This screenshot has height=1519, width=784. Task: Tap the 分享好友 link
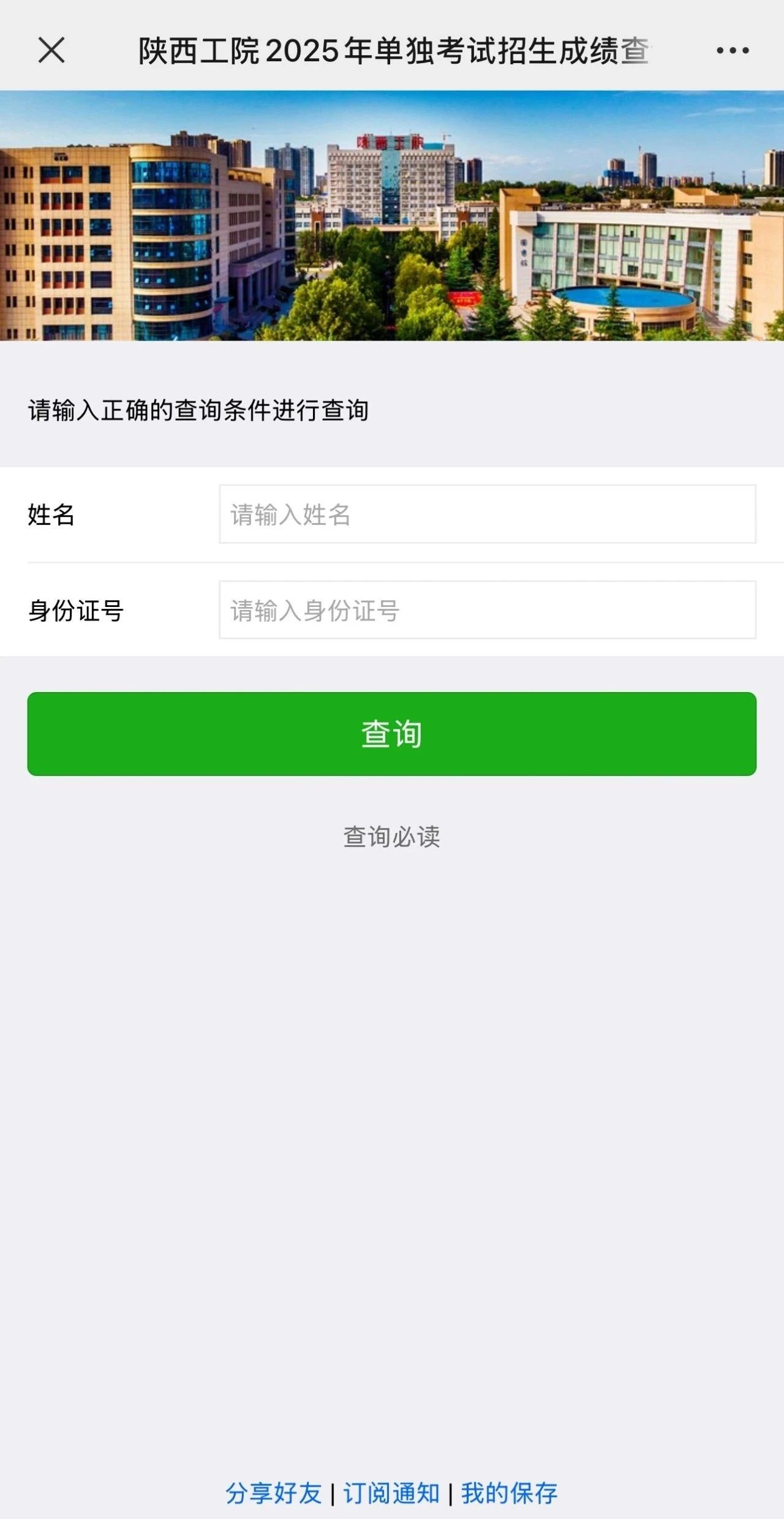[x=274, y=1493]
